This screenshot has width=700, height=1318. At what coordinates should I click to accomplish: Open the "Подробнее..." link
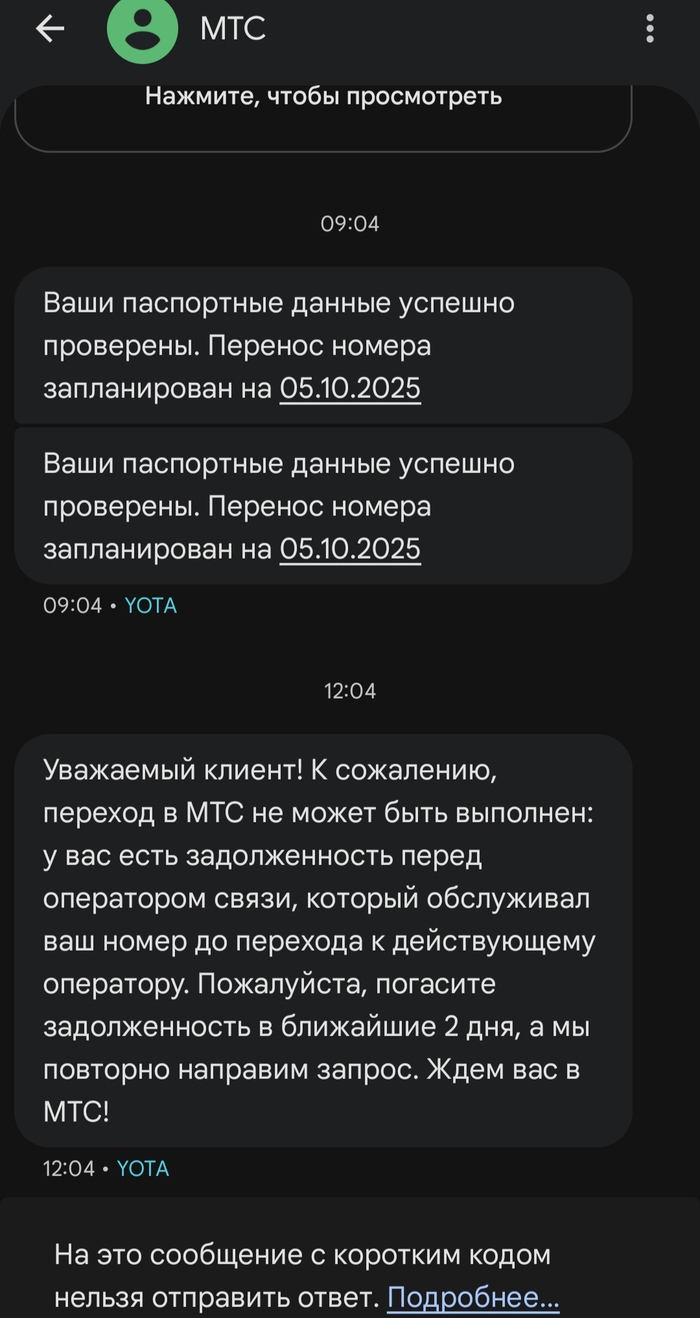[472, 1297]
